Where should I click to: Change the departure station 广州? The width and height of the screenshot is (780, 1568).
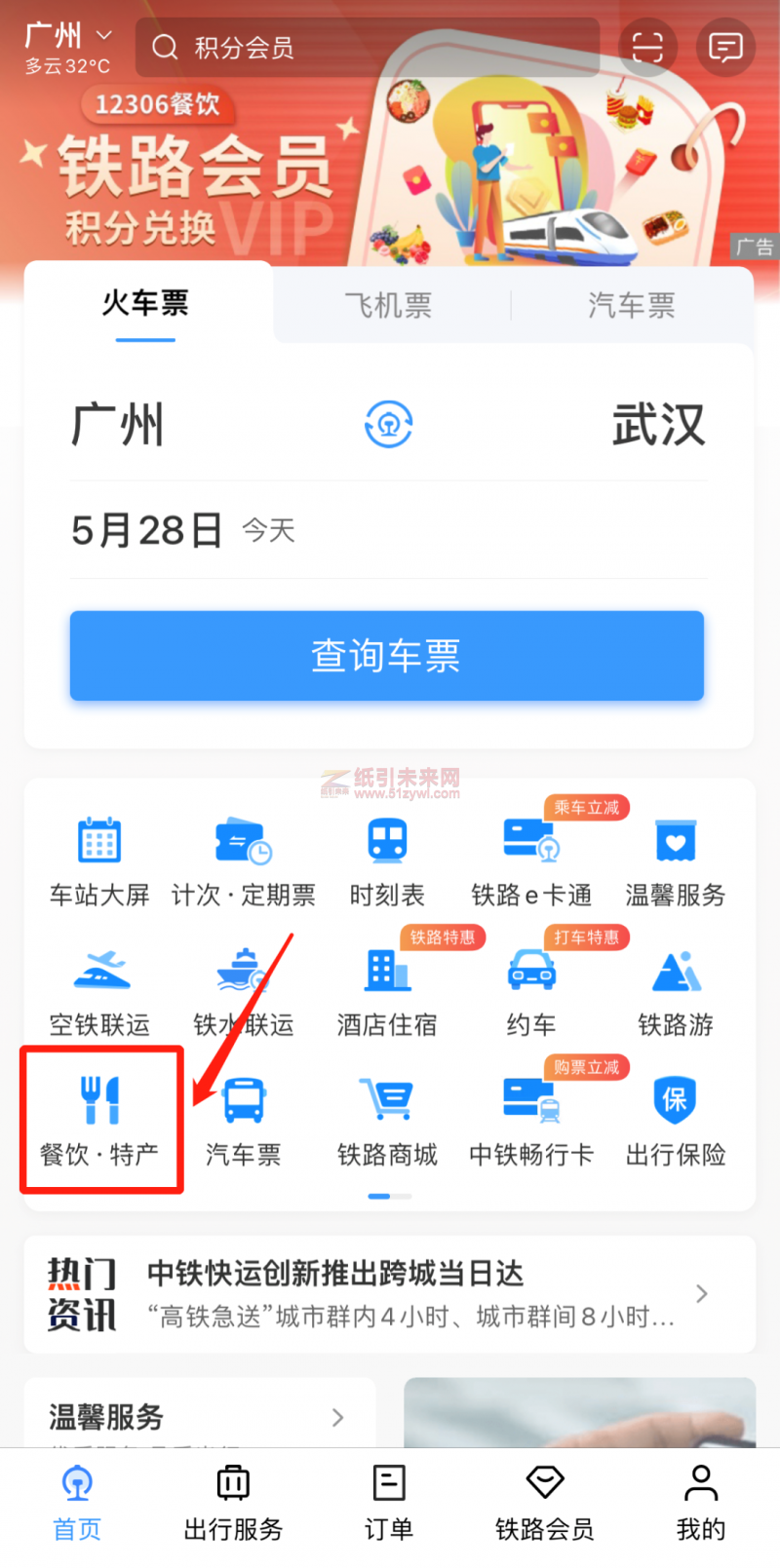coord(119,426)
